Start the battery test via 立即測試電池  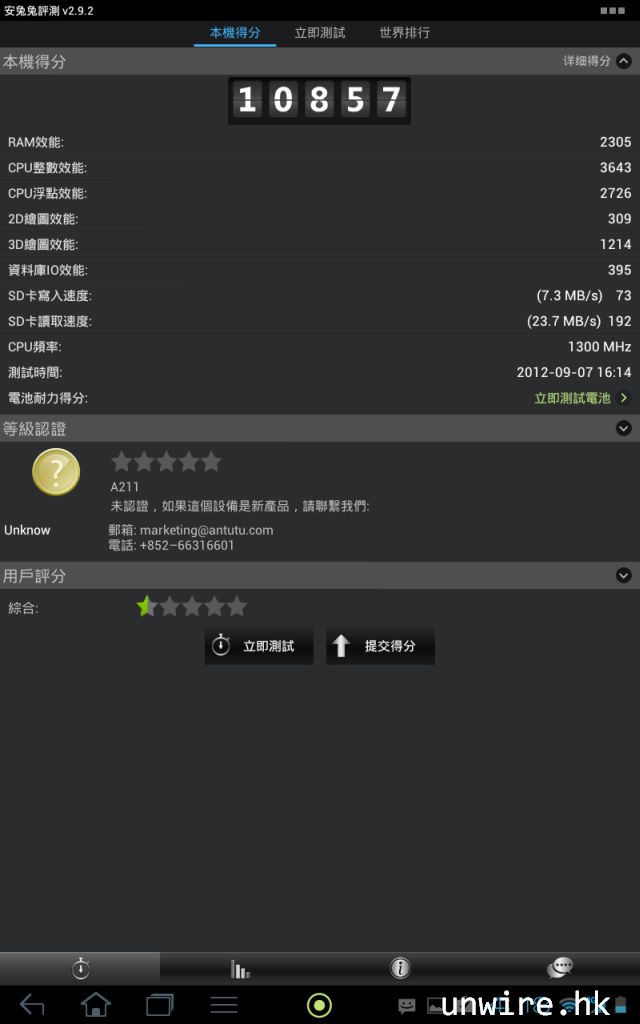[x=581, y=398]
